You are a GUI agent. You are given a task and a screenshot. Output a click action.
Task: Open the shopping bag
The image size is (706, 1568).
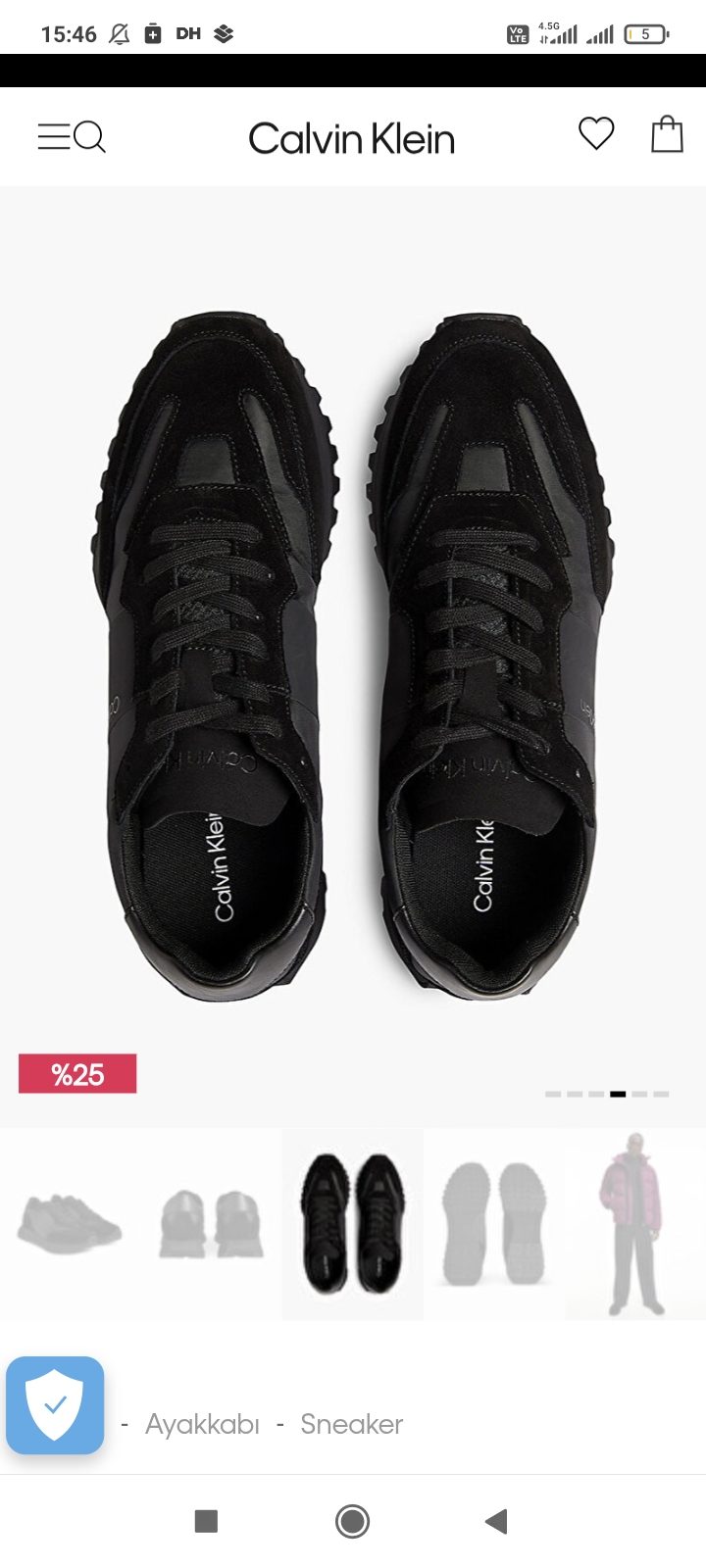pyautogui.click(x=667, y=134)
